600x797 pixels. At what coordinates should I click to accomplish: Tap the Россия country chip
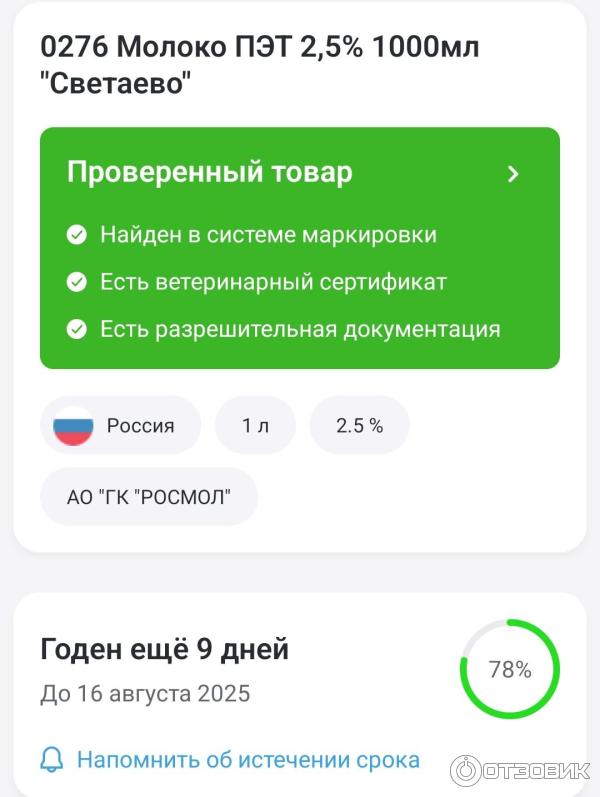[x=120, y=425]
